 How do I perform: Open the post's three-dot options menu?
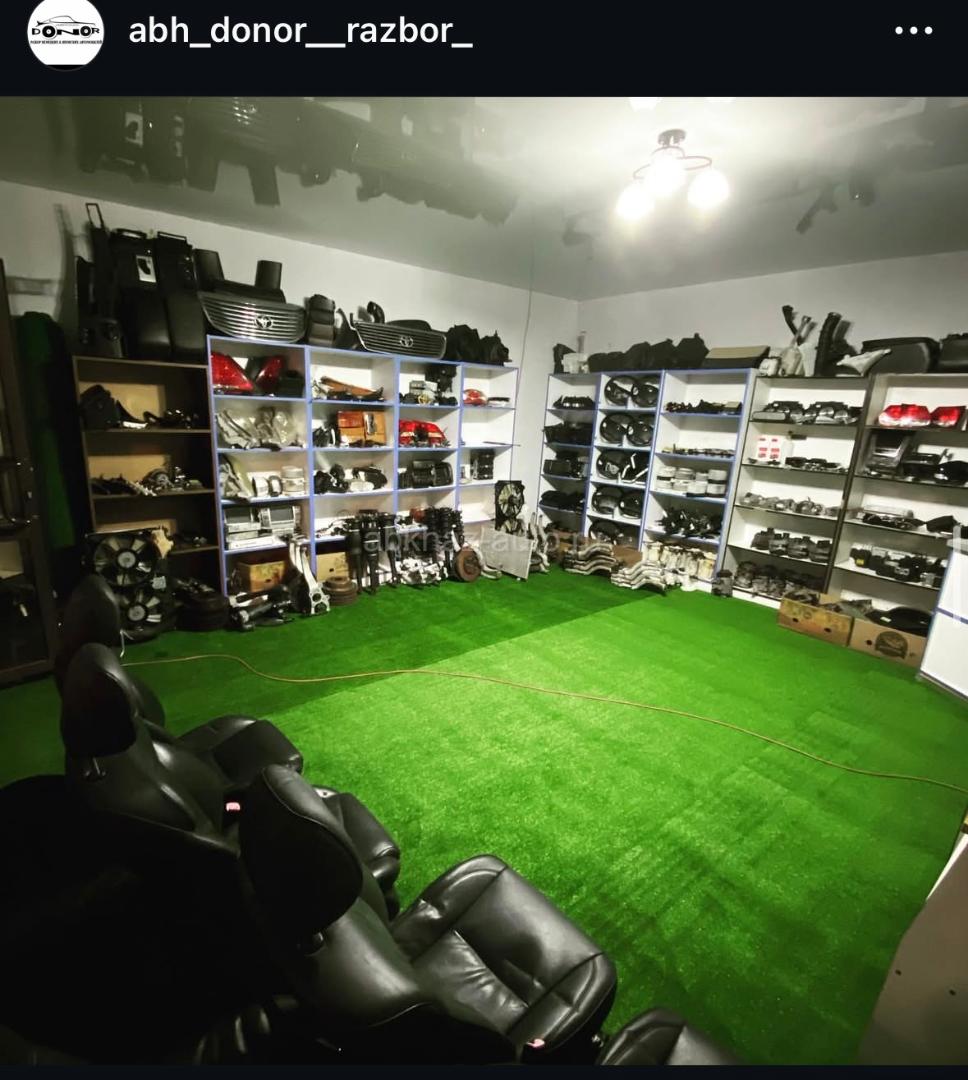[x=913, y=32]
